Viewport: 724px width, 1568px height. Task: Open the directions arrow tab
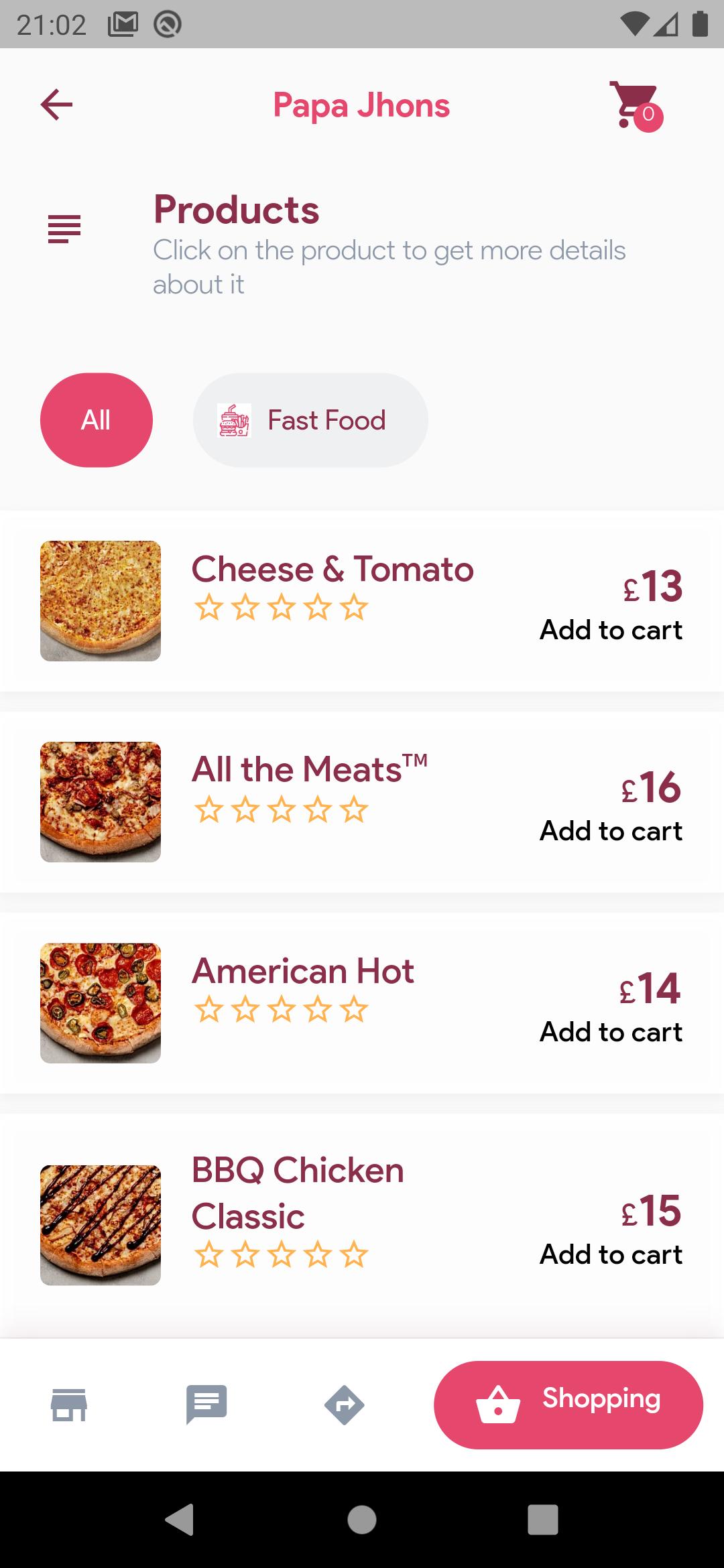(x=345, y=1404)
